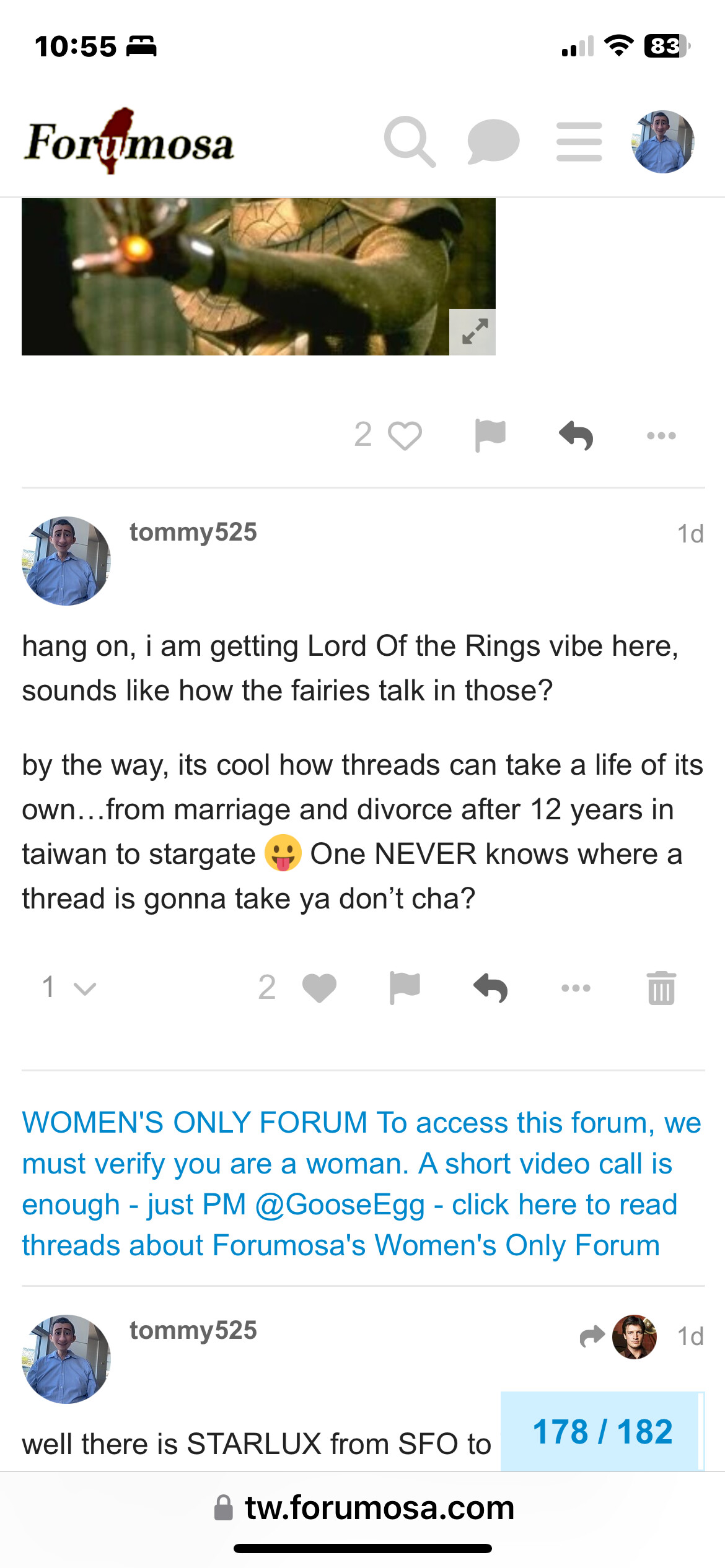Image resolution: width=725 pixels, height=1568 pixels.
Task: Show more actions on Lord of the Rings post
Action: [576, 987]
